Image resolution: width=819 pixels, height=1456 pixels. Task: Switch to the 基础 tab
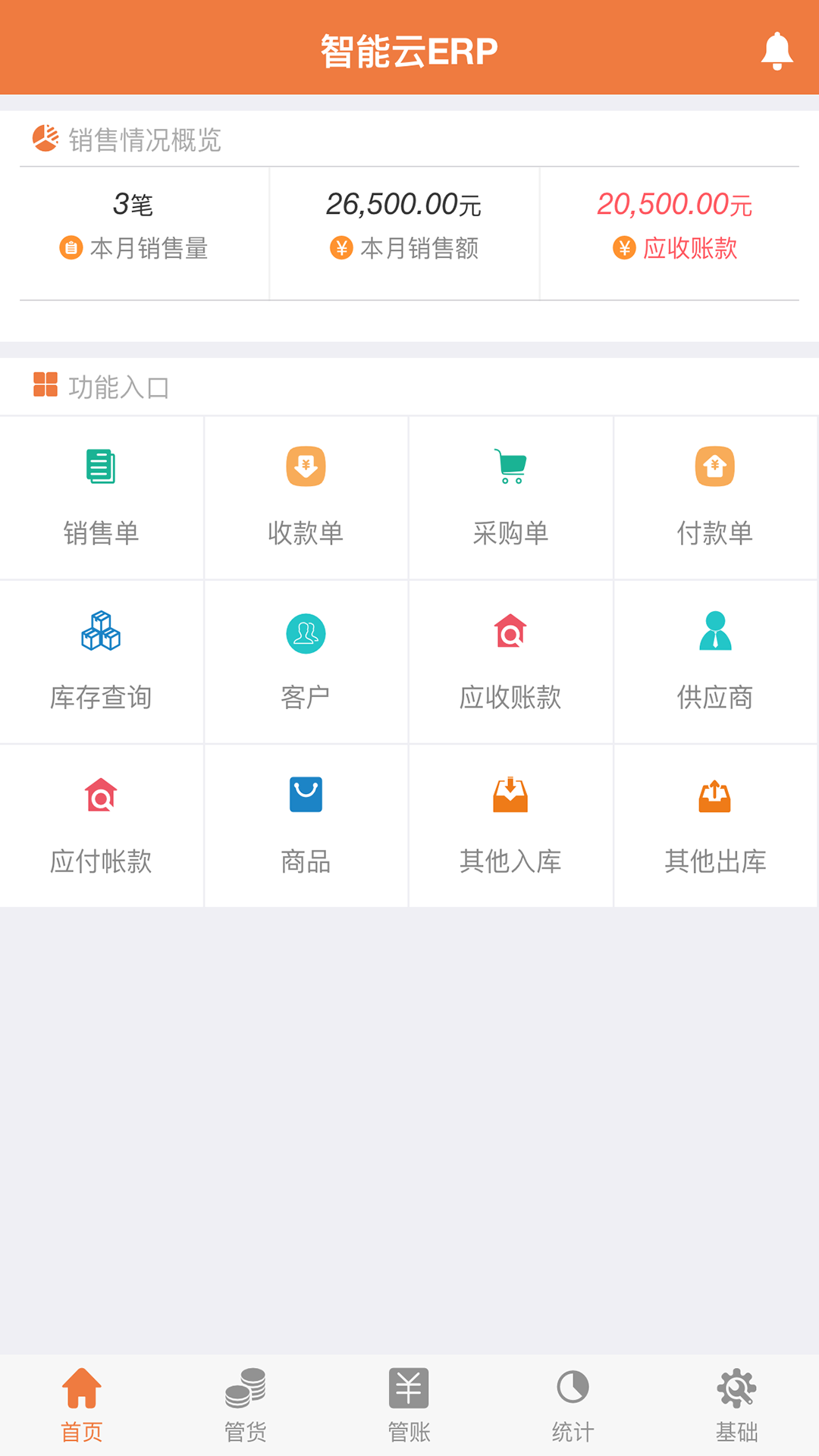(736, 1404)
